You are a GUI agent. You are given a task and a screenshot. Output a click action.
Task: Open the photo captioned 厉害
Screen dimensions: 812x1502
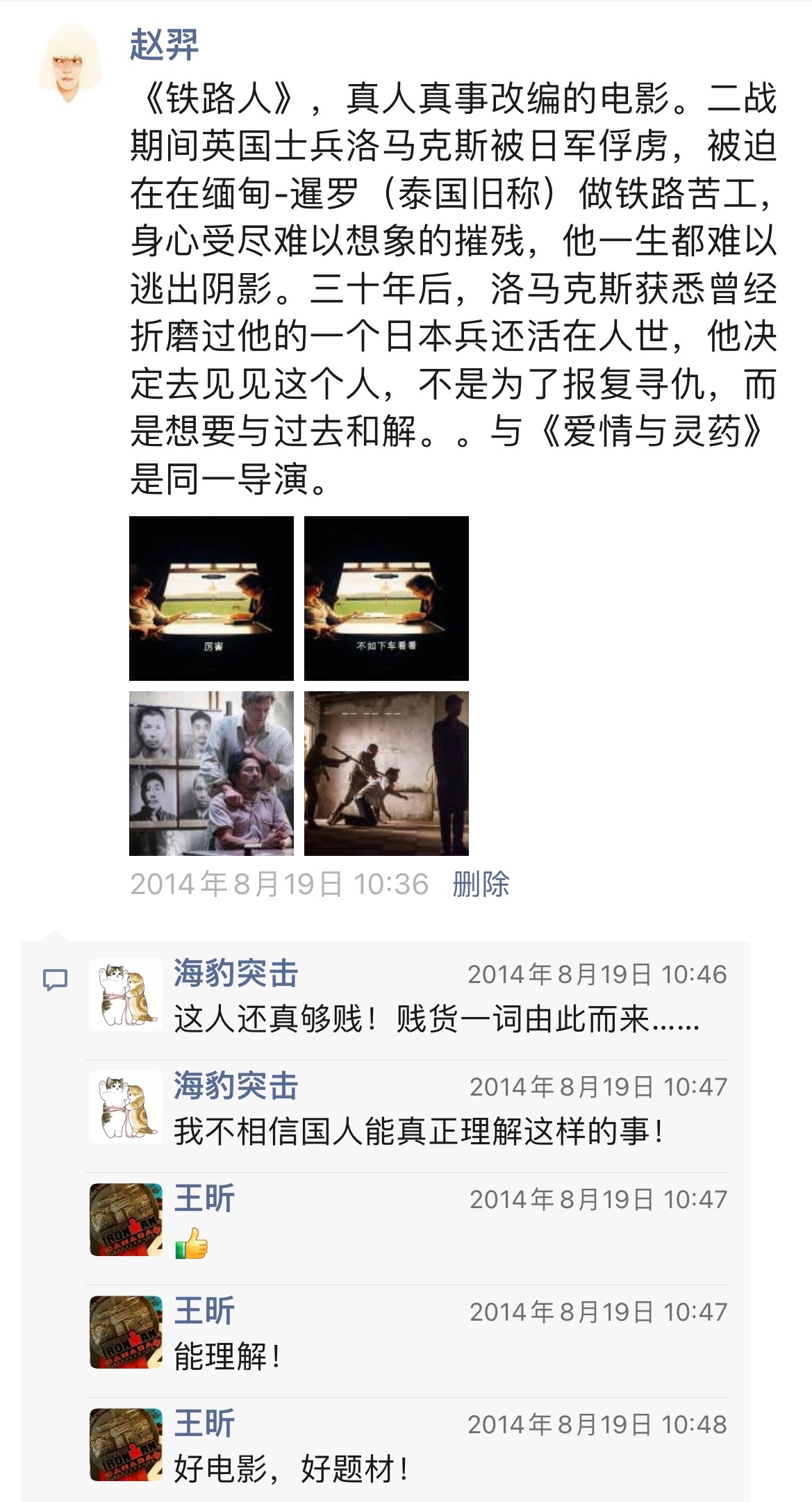click(211, 598)
